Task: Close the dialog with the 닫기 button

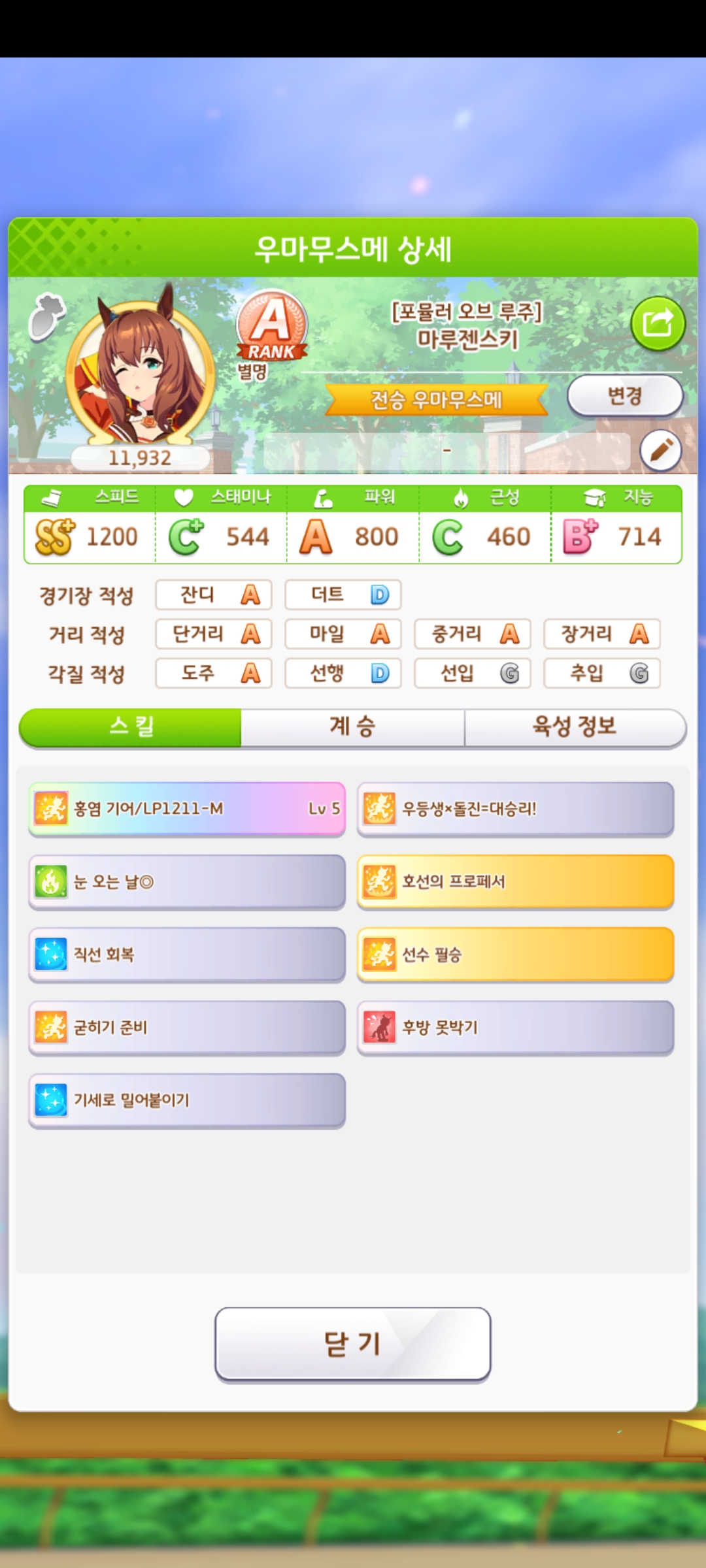Action: (352, 1345)
